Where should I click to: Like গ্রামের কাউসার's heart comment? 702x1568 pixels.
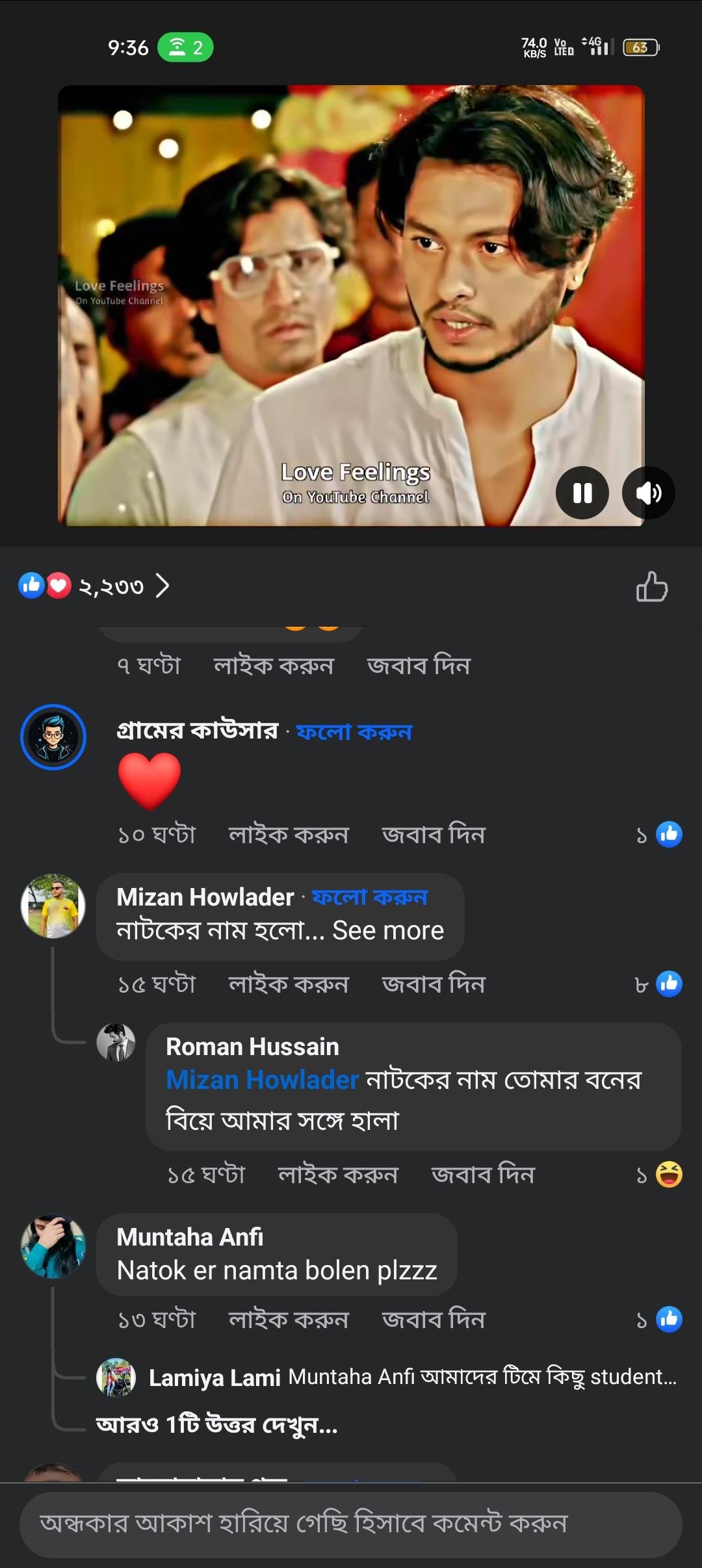288,835
